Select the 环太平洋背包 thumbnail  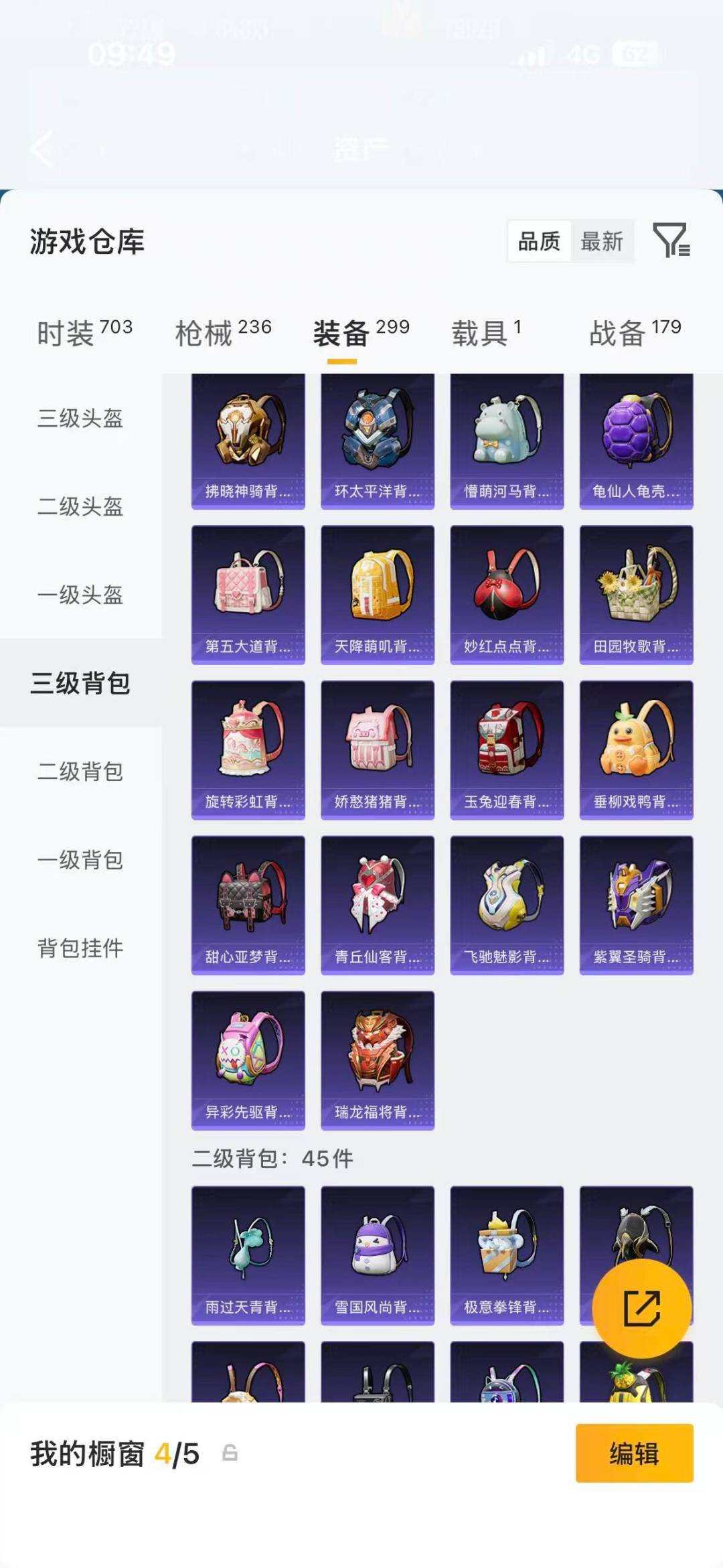tap(376, 439)
